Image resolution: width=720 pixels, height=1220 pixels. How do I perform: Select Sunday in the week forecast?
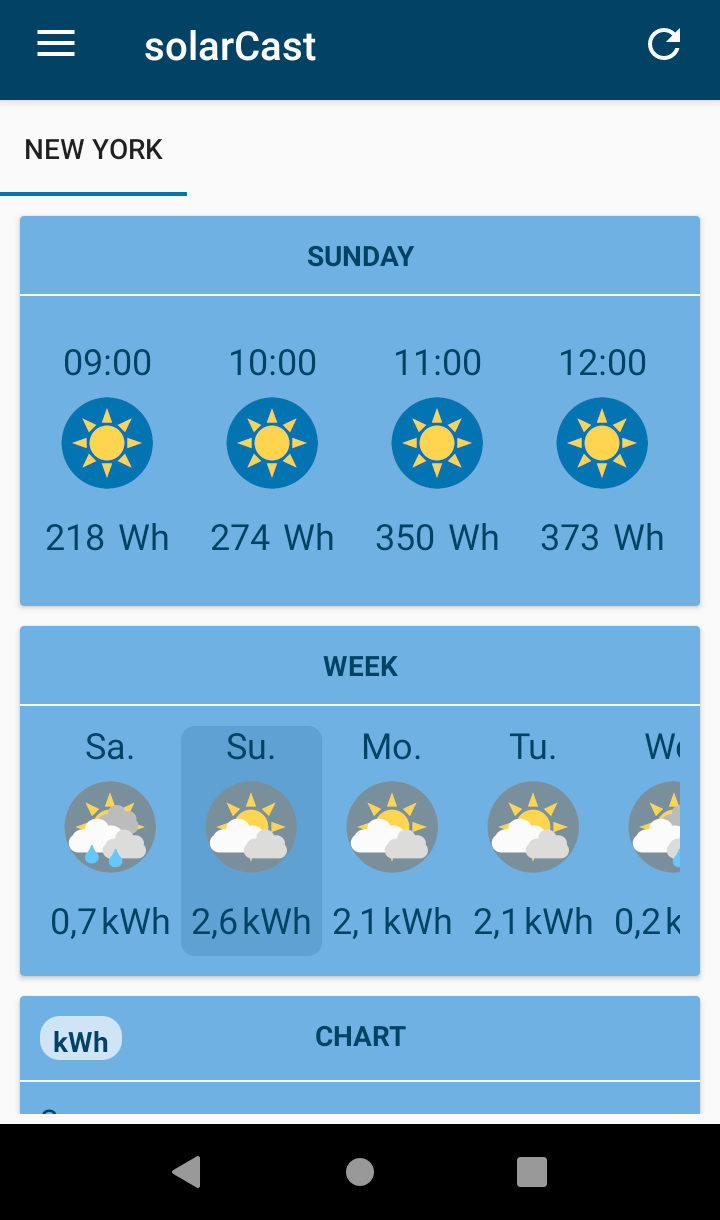[251, 840]
